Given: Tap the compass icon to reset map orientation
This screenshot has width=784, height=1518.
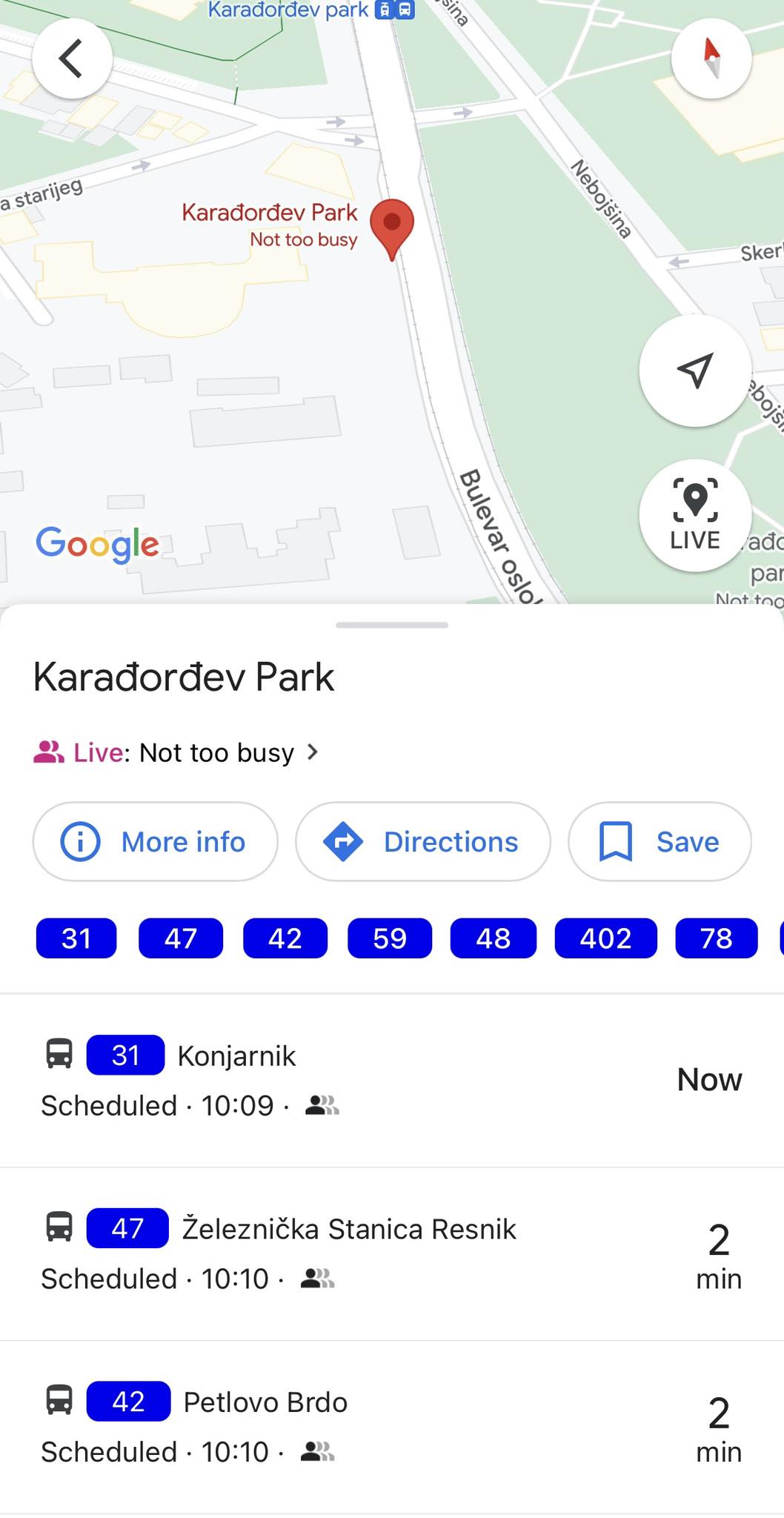Looking at the screenshot, I should tap(711, 58).
